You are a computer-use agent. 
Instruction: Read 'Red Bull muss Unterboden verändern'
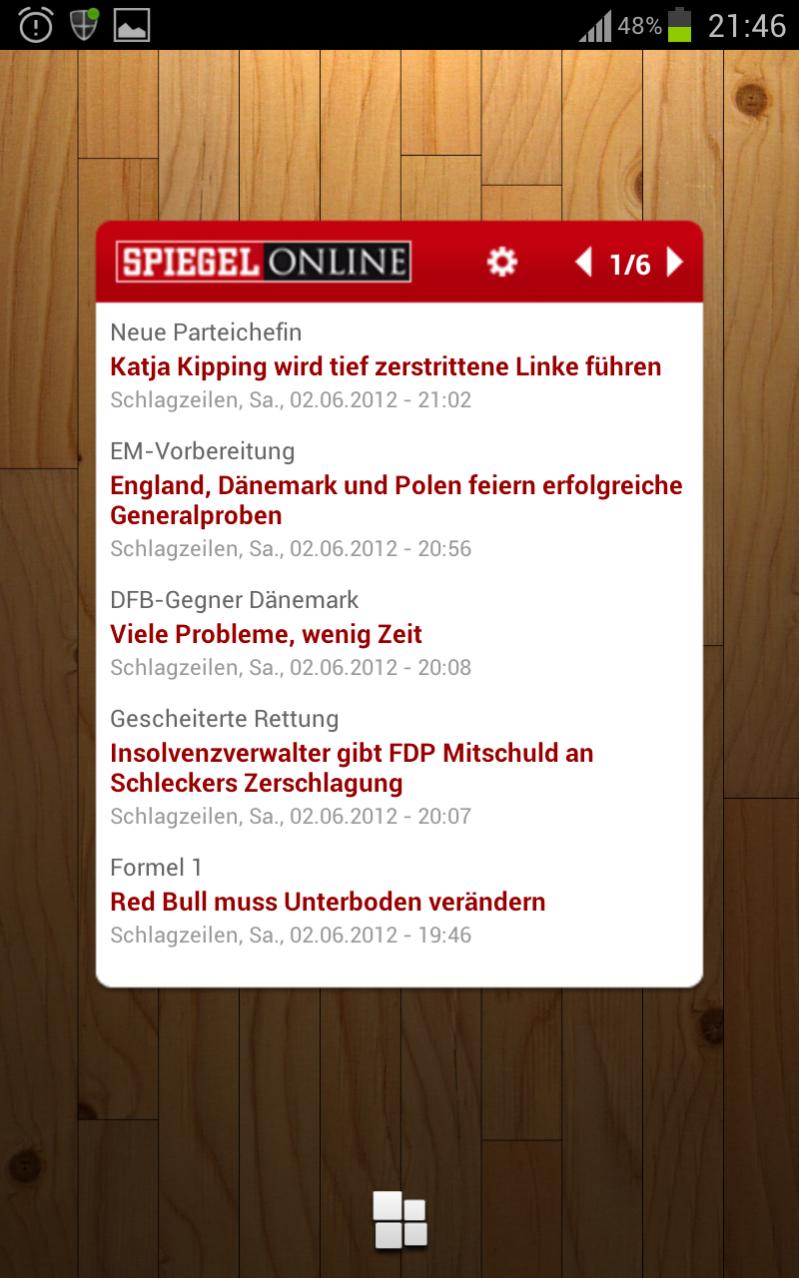pos(327,902)
